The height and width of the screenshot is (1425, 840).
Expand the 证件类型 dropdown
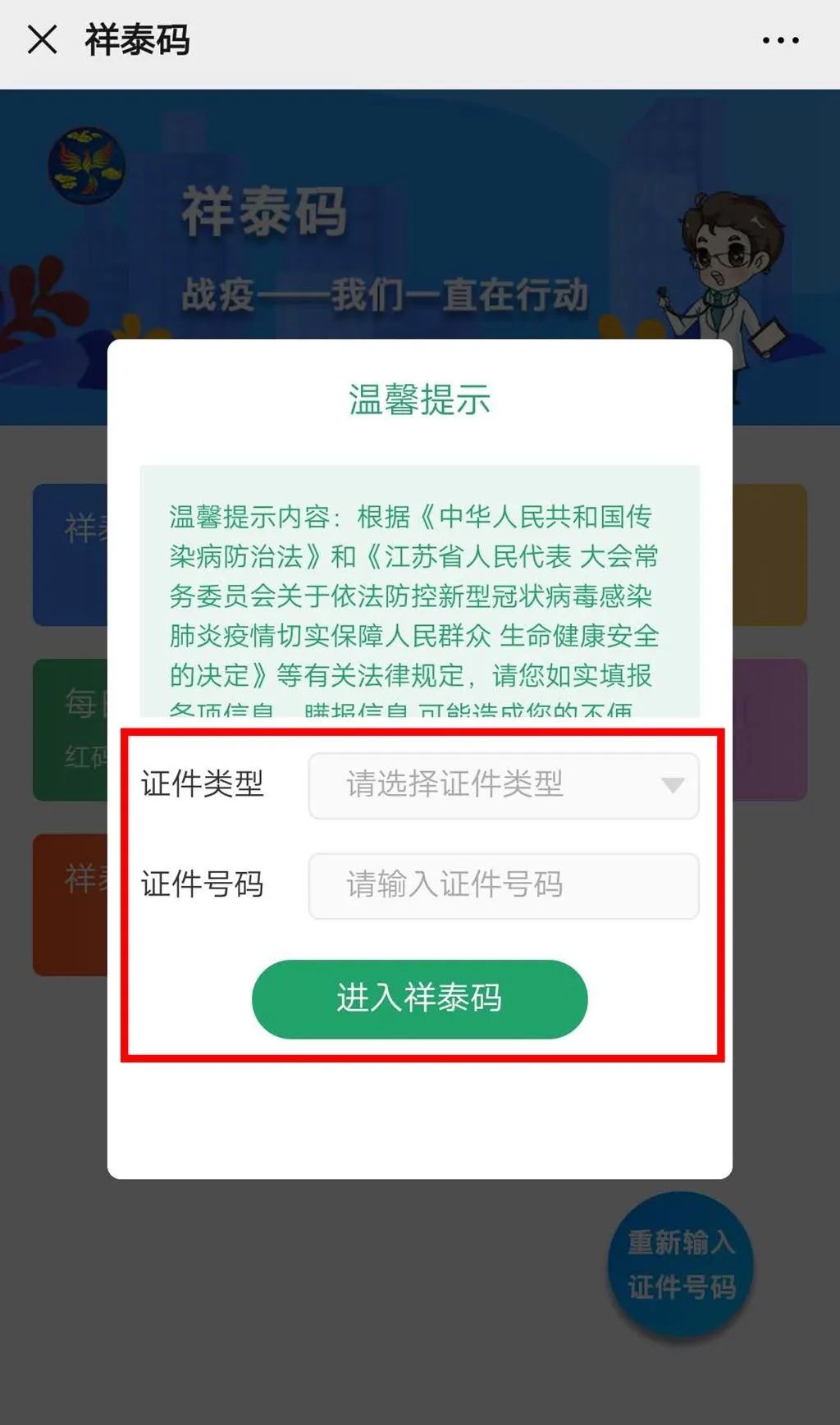tap(504, 785)
